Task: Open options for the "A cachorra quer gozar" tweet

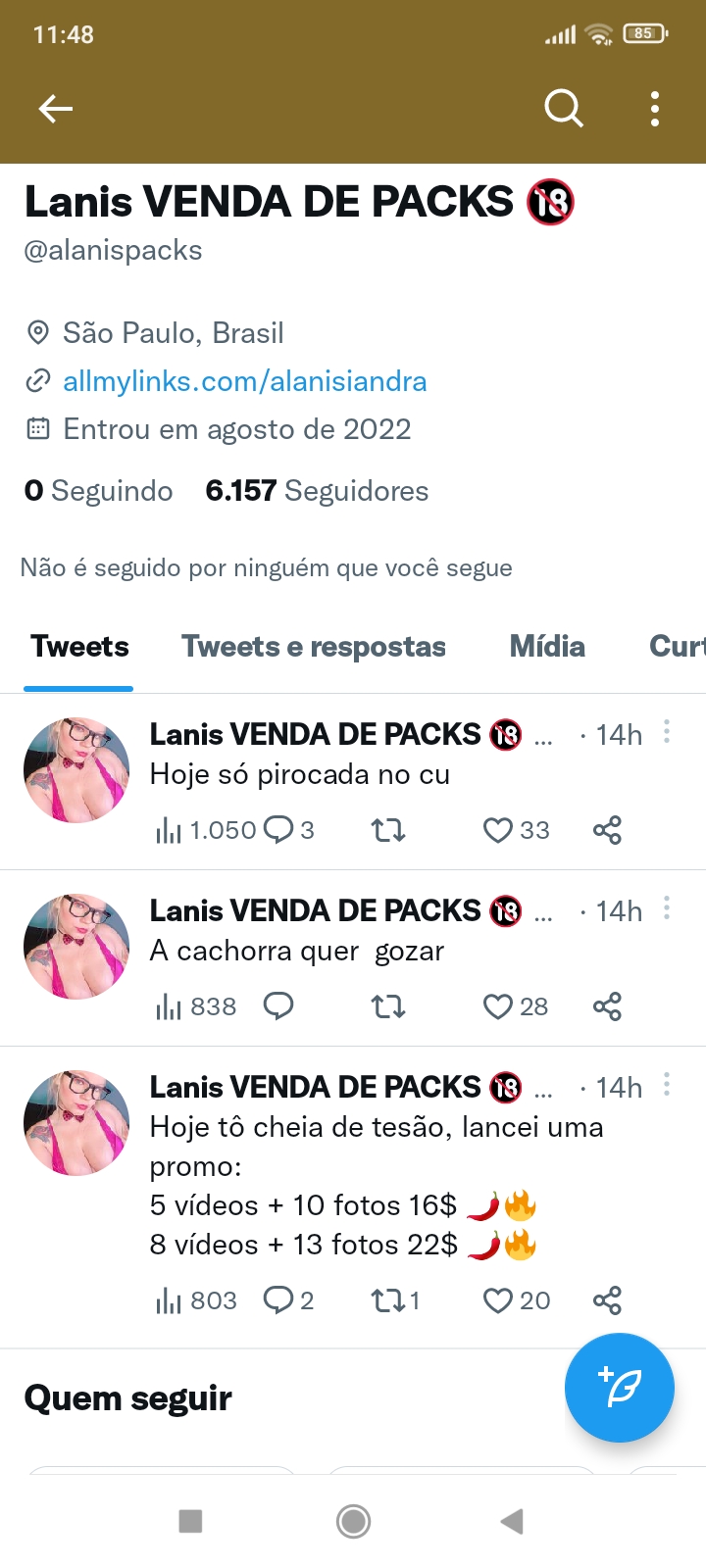Action: (667, 908)
